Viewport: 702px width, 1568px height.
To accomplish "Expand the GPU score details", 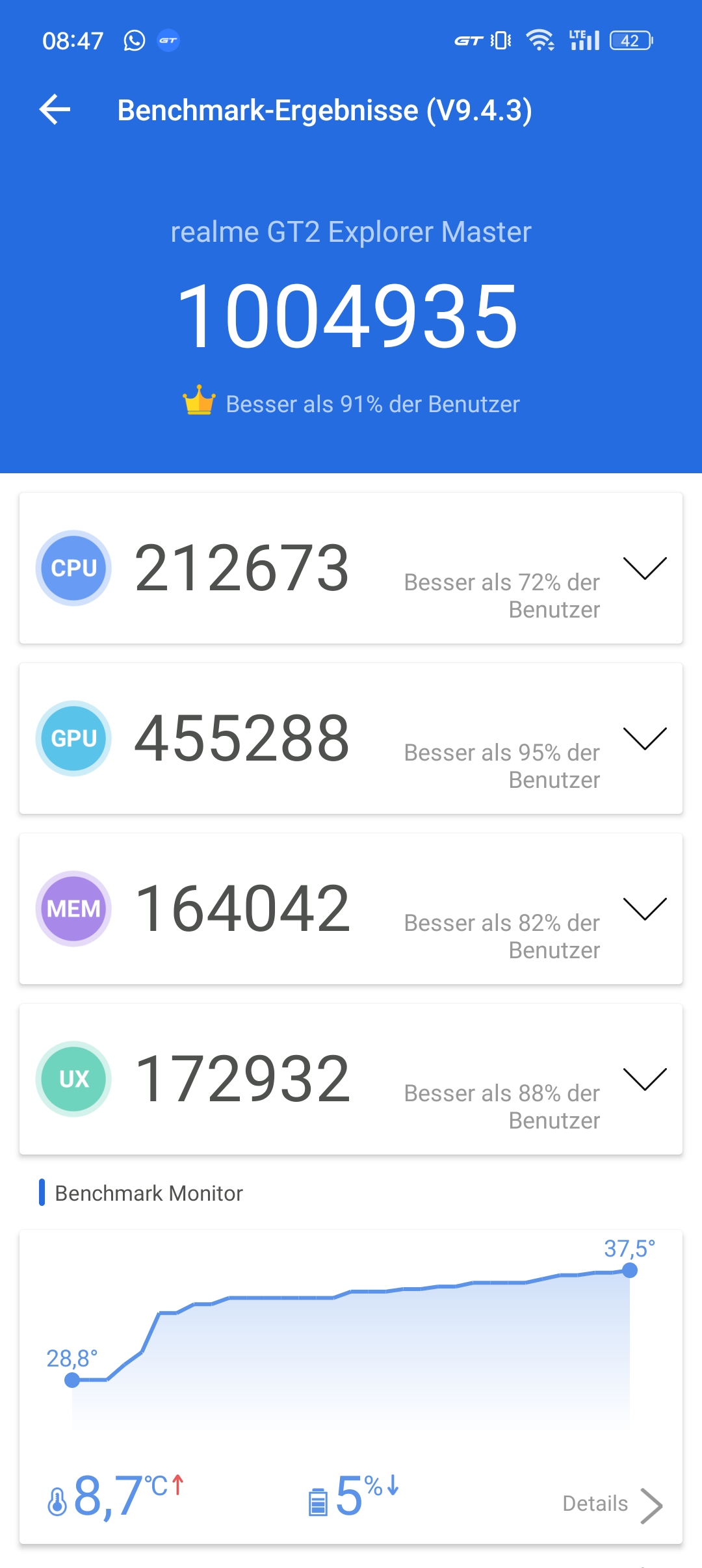I will click(x=645, y=738).
